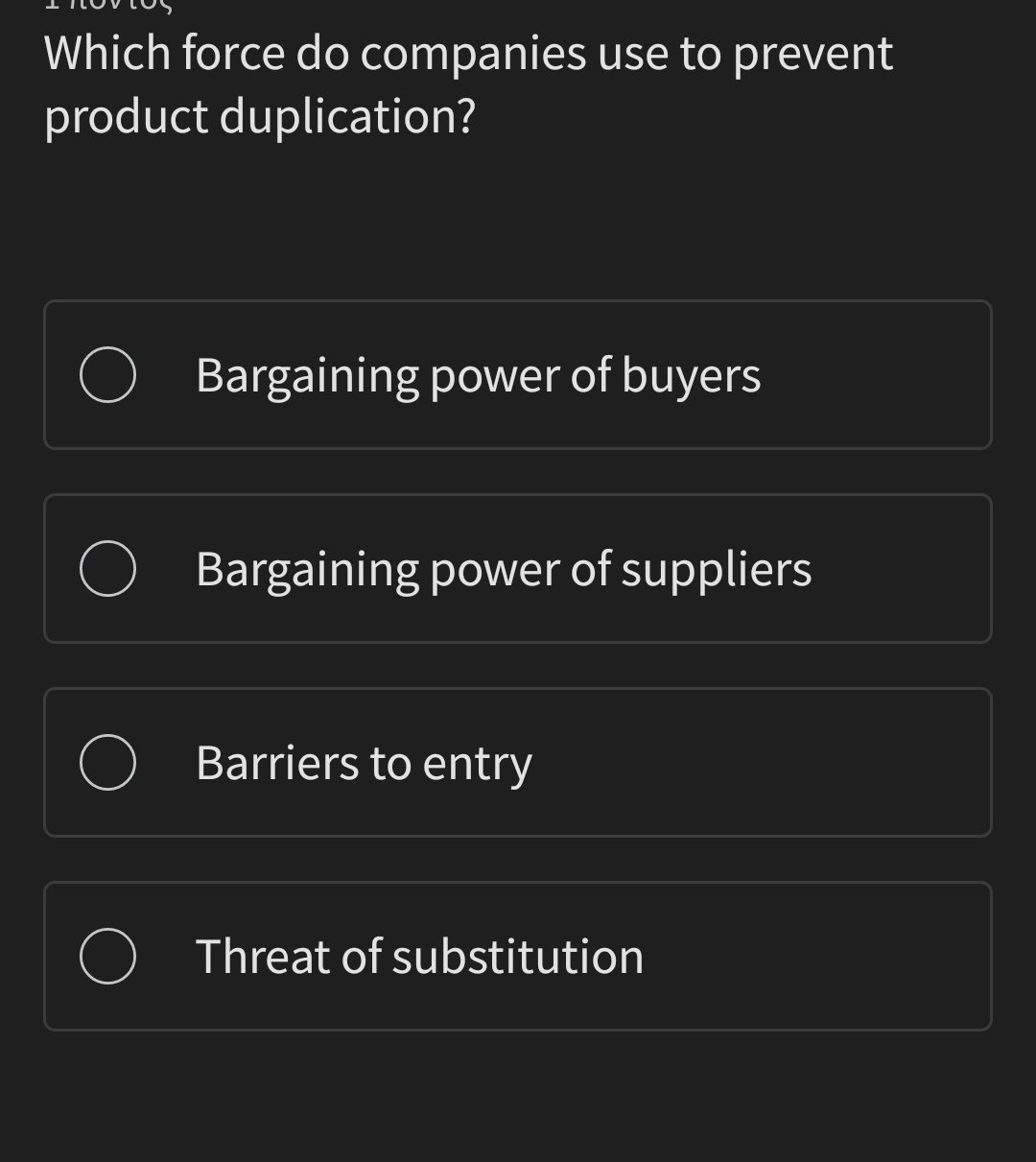The width and height of the screenshot is (1036, 1162).
Task: Click the question text about product duplication
Action: tap(467, 83)
